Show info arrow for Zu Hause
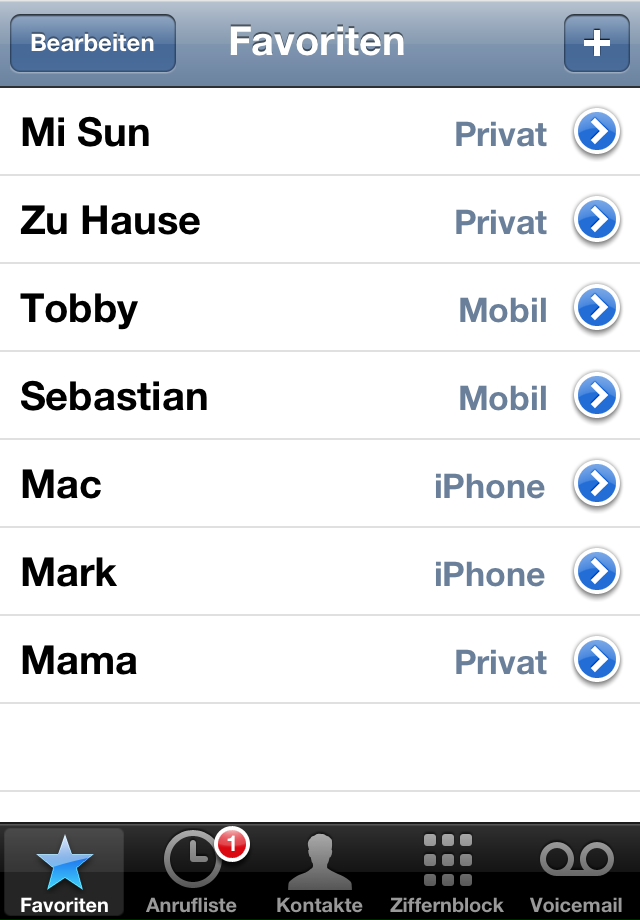 pos(596,221)
